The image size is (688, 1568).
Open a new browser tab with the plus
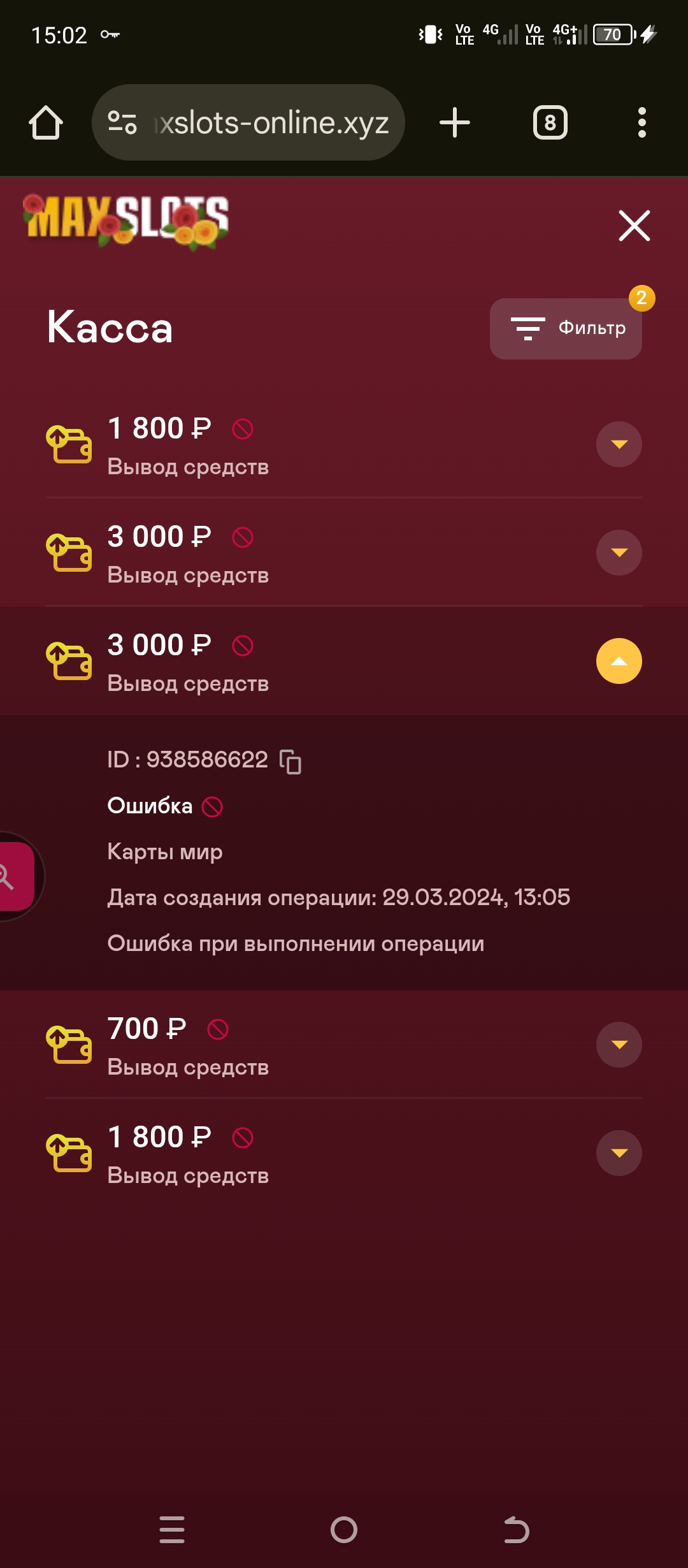[x=455, y=122]
